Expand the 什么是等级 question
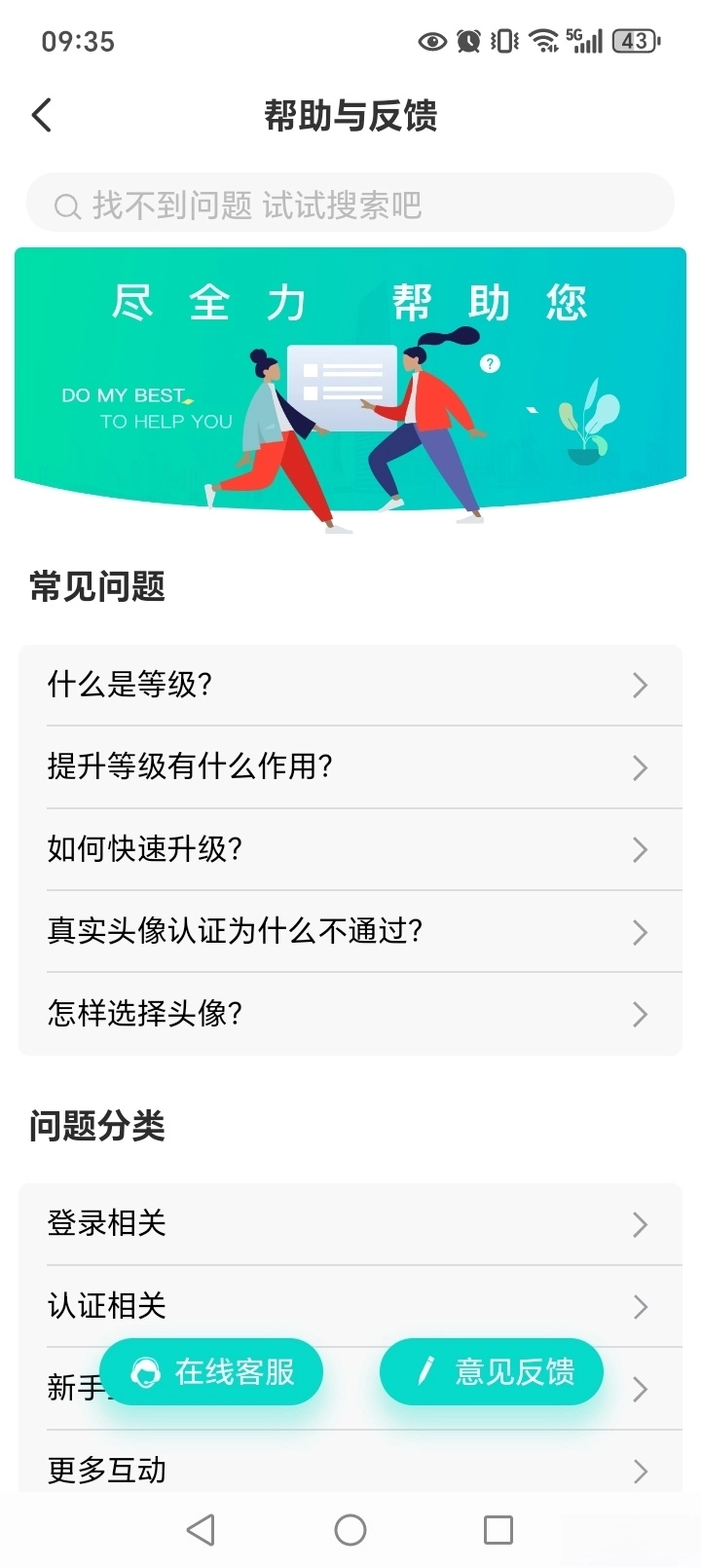Viewport: 701px width, 1568px height. click(x=350, y=685)
